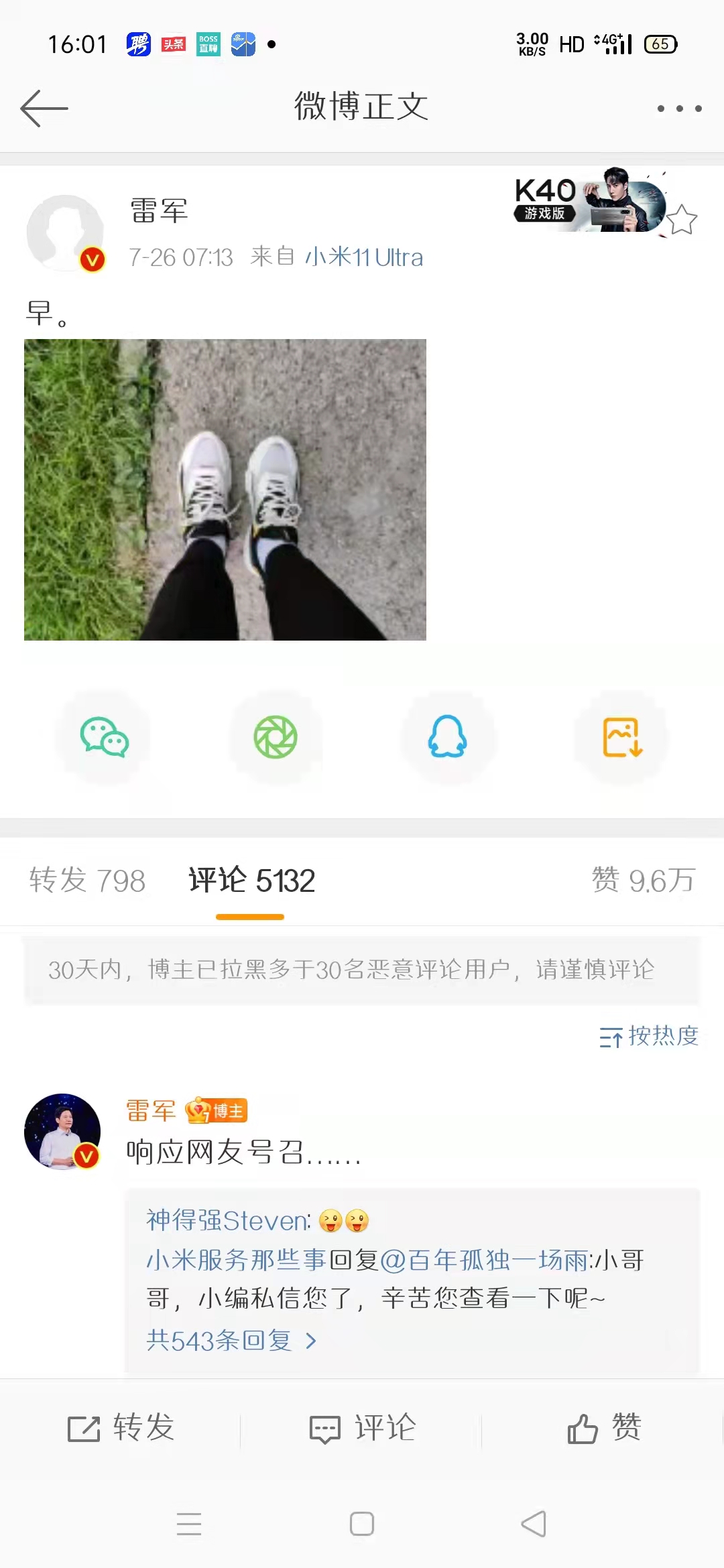The image size is (724, 1568).
Task: Share via the green camera shutter icon
Action: point(276,737)
